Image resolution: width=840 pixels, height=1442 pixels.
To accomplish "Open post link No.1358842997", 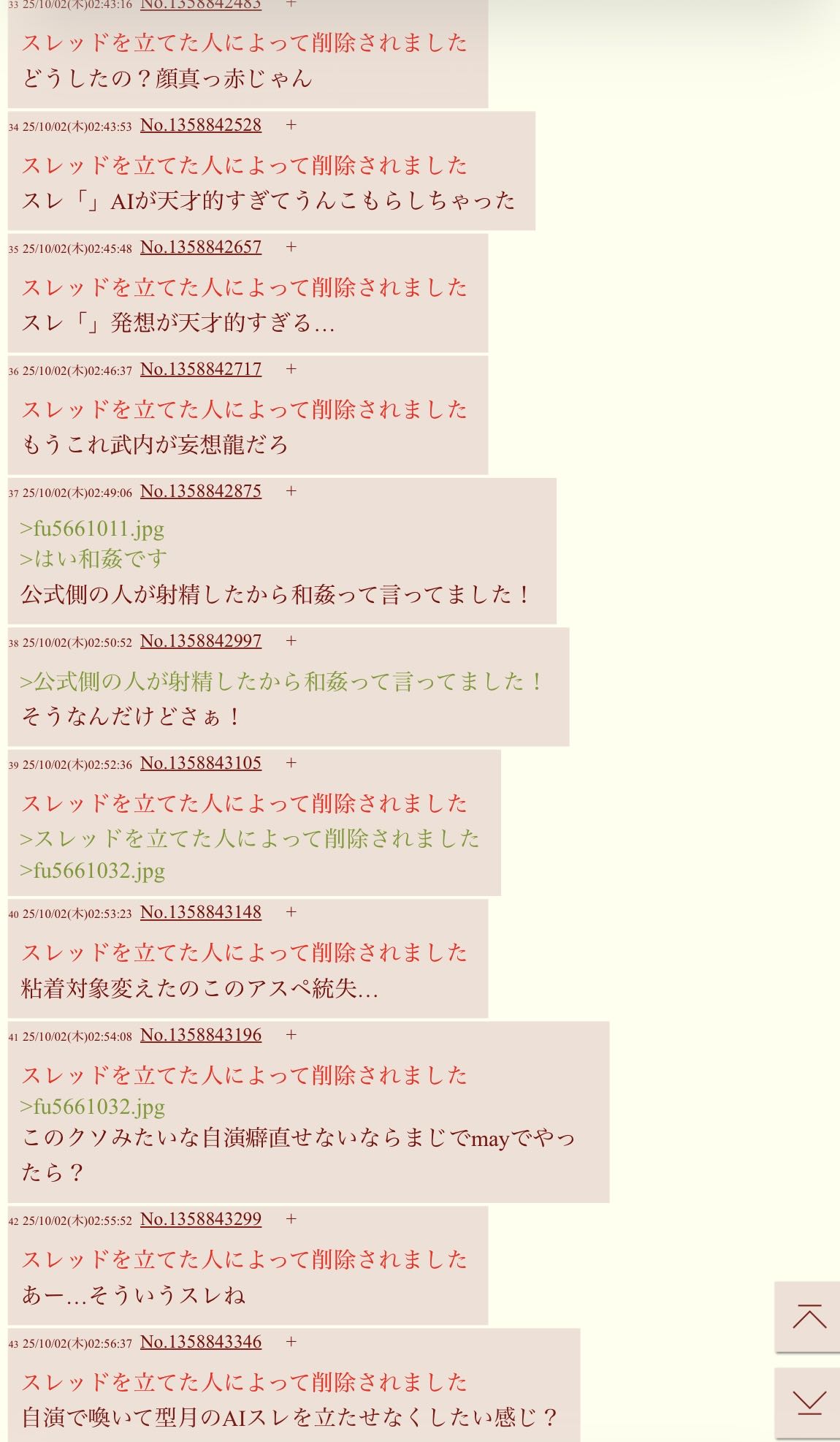I will (200, 641).
